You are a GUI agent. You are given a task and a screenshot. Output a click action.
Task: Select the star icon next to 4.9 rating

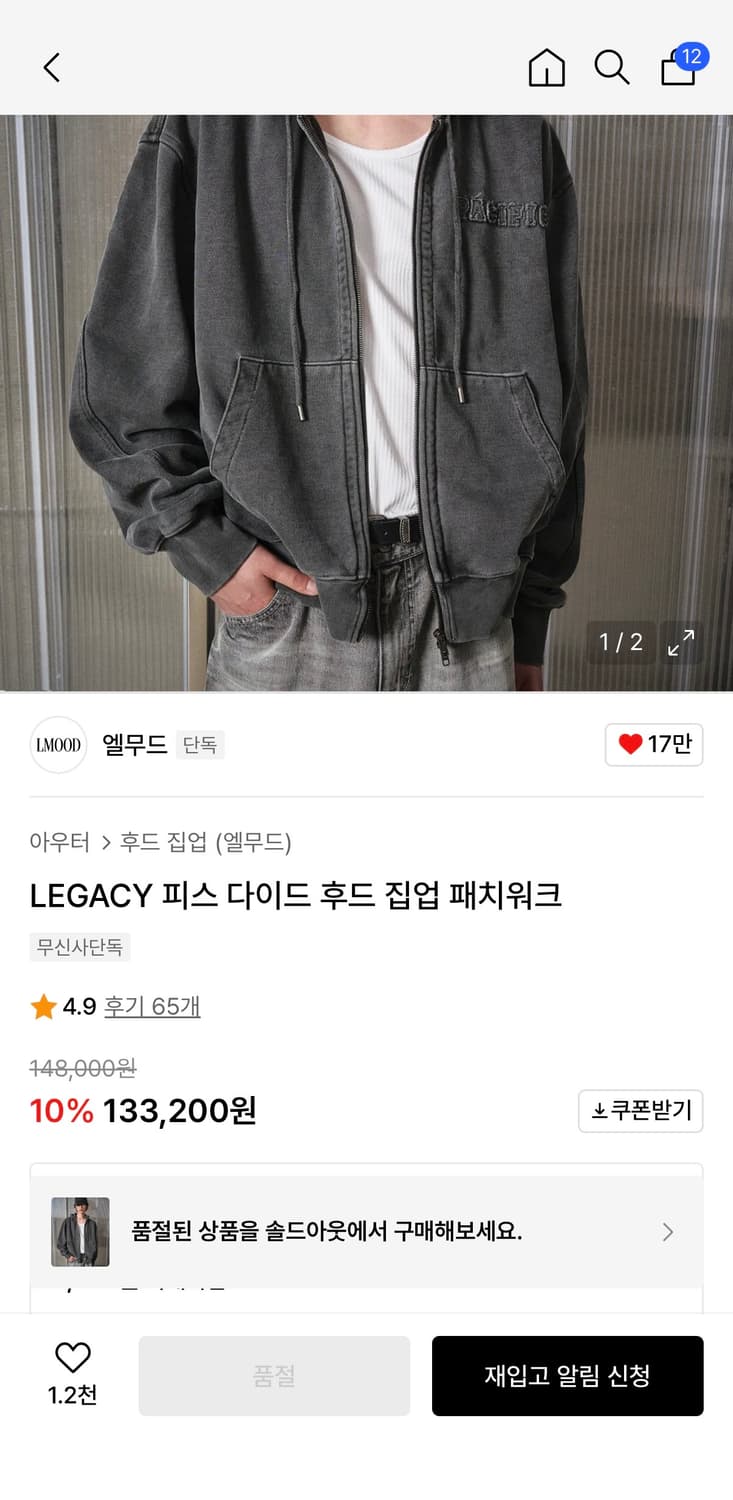(43, 1006)
